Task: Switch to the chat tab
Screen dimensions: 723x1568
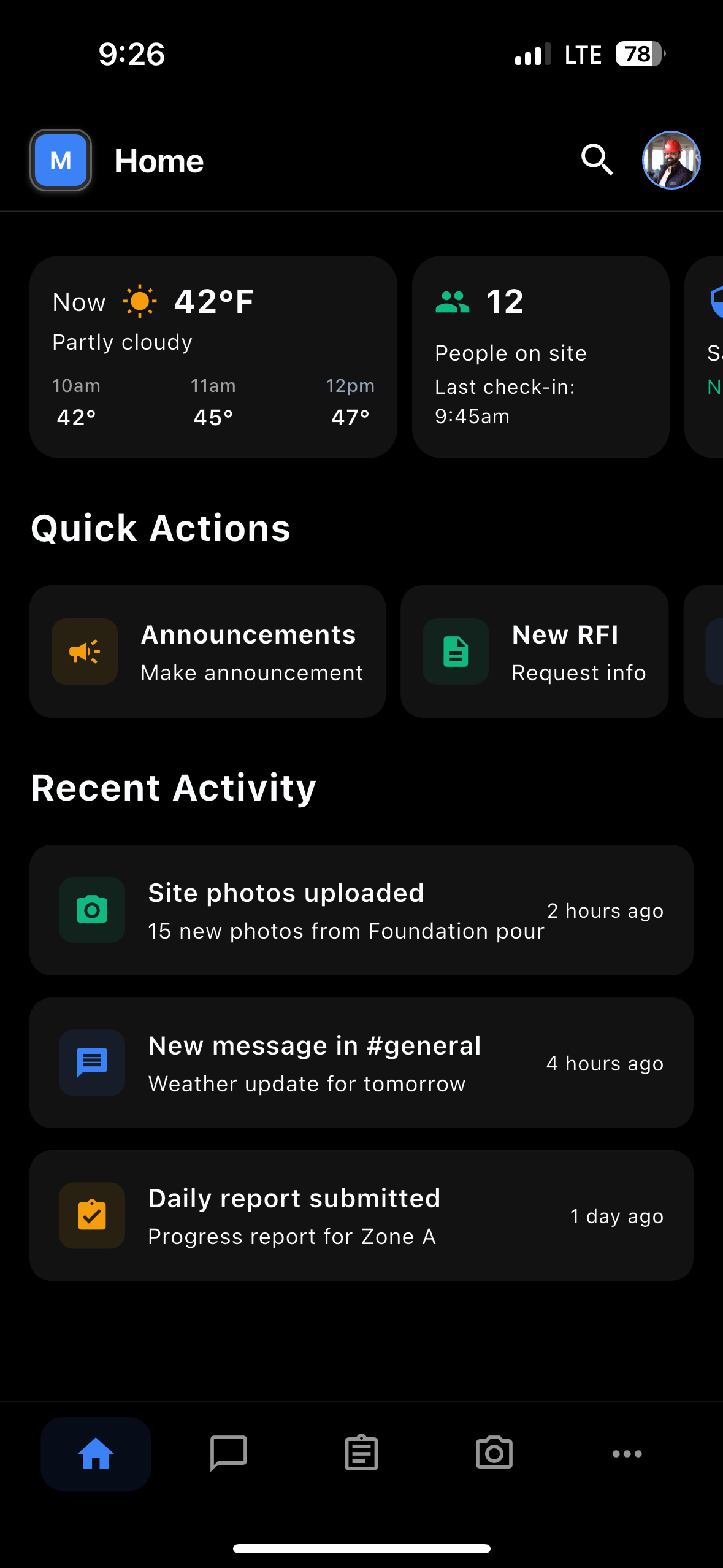Action: pos(228,1453)
